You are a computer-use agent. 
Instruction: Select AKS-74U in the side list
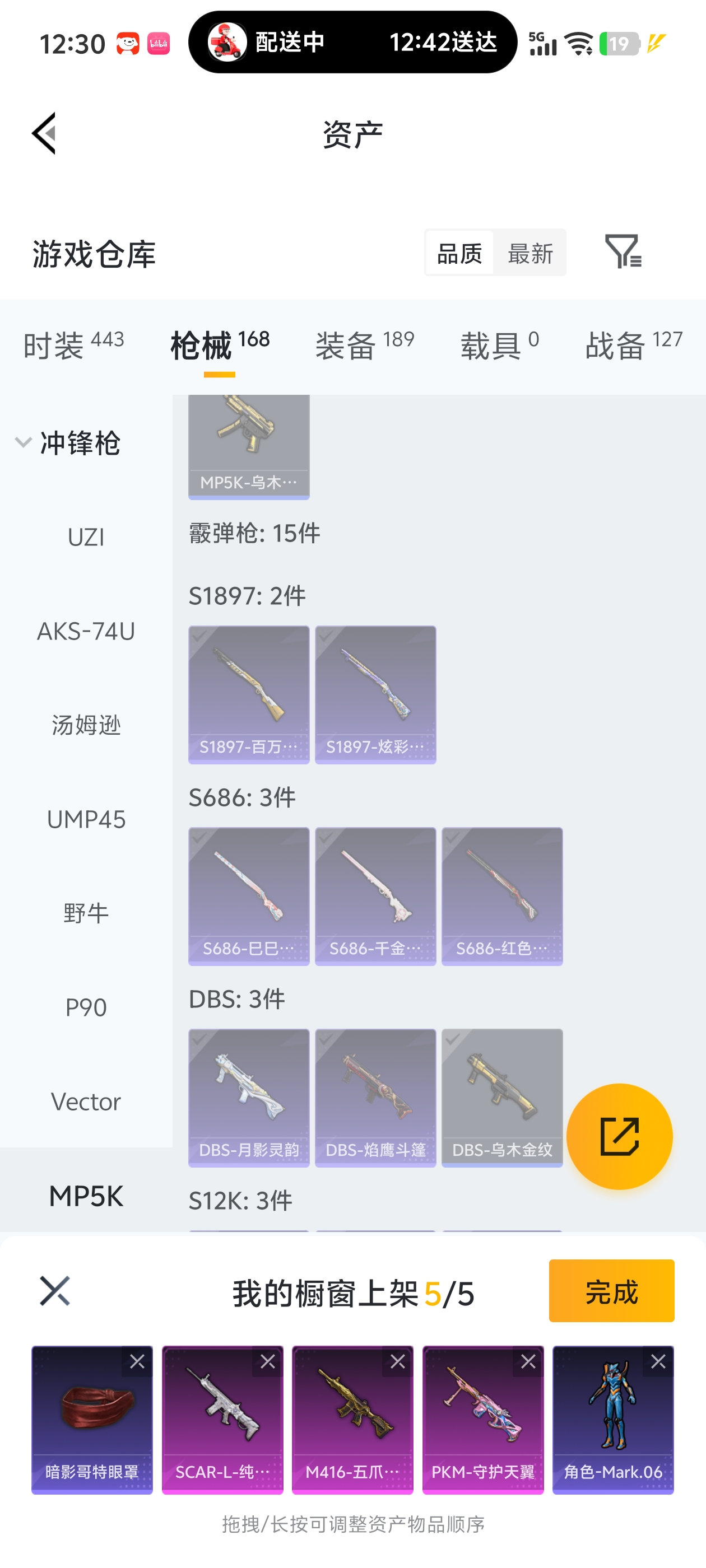(x=86, y=631)
